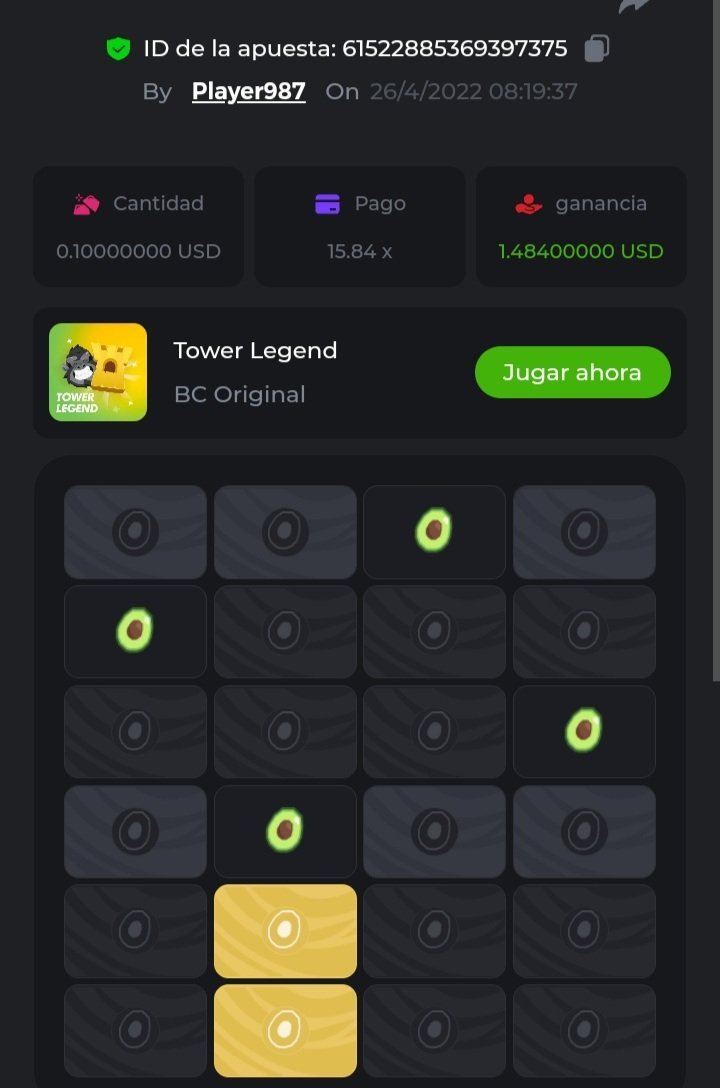Viewport: 720px width, 1088px height.
Task: Open the Tower Legend game thumbnail
Action: [x=98, y=372]
